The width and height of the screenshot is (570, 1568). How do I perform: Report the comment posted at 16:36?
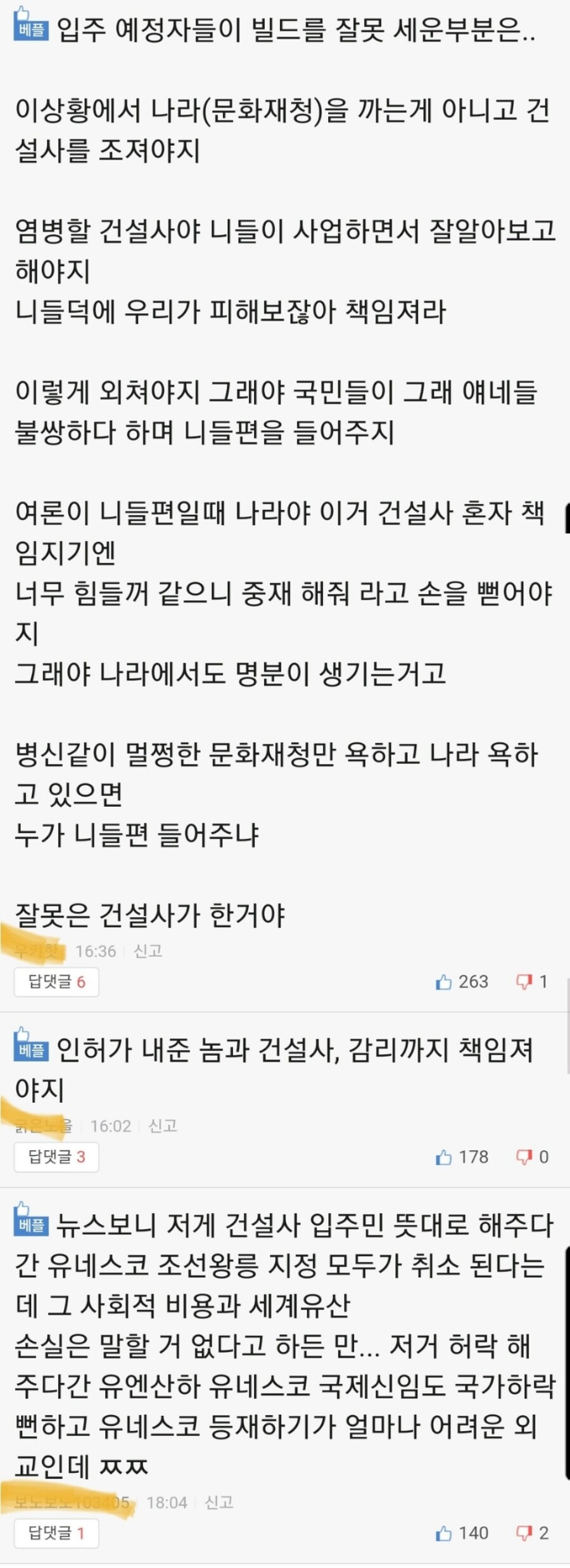[x=148, y=951]
